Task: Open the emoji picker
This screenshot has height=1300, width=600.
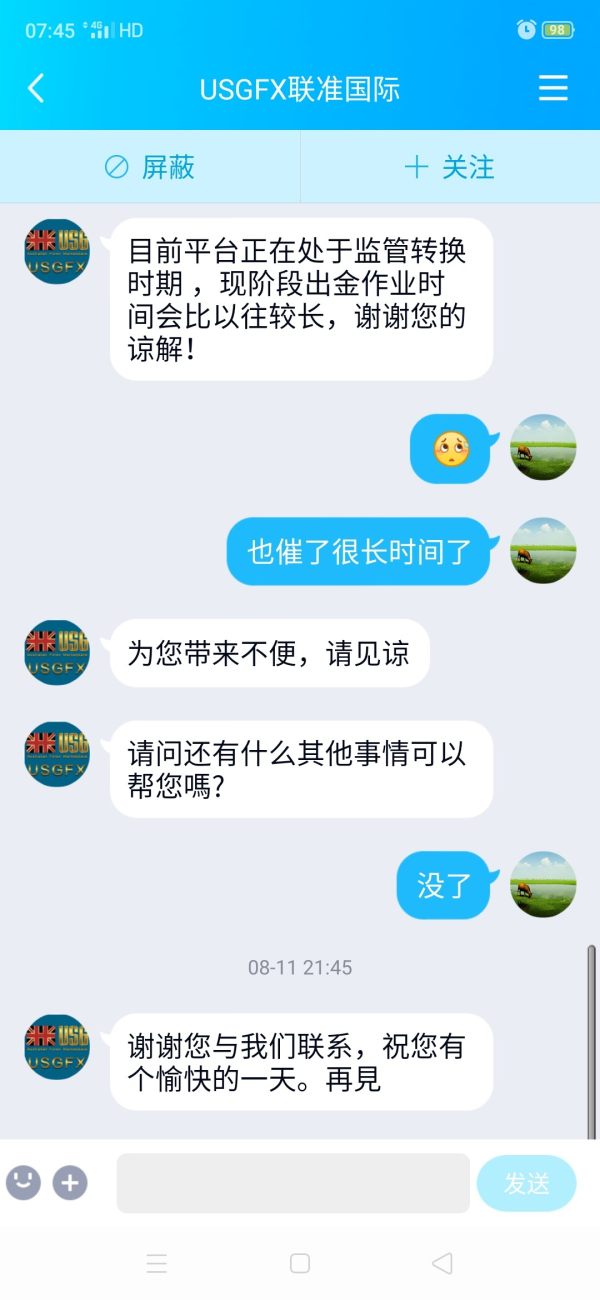Action: (23, 1183)
